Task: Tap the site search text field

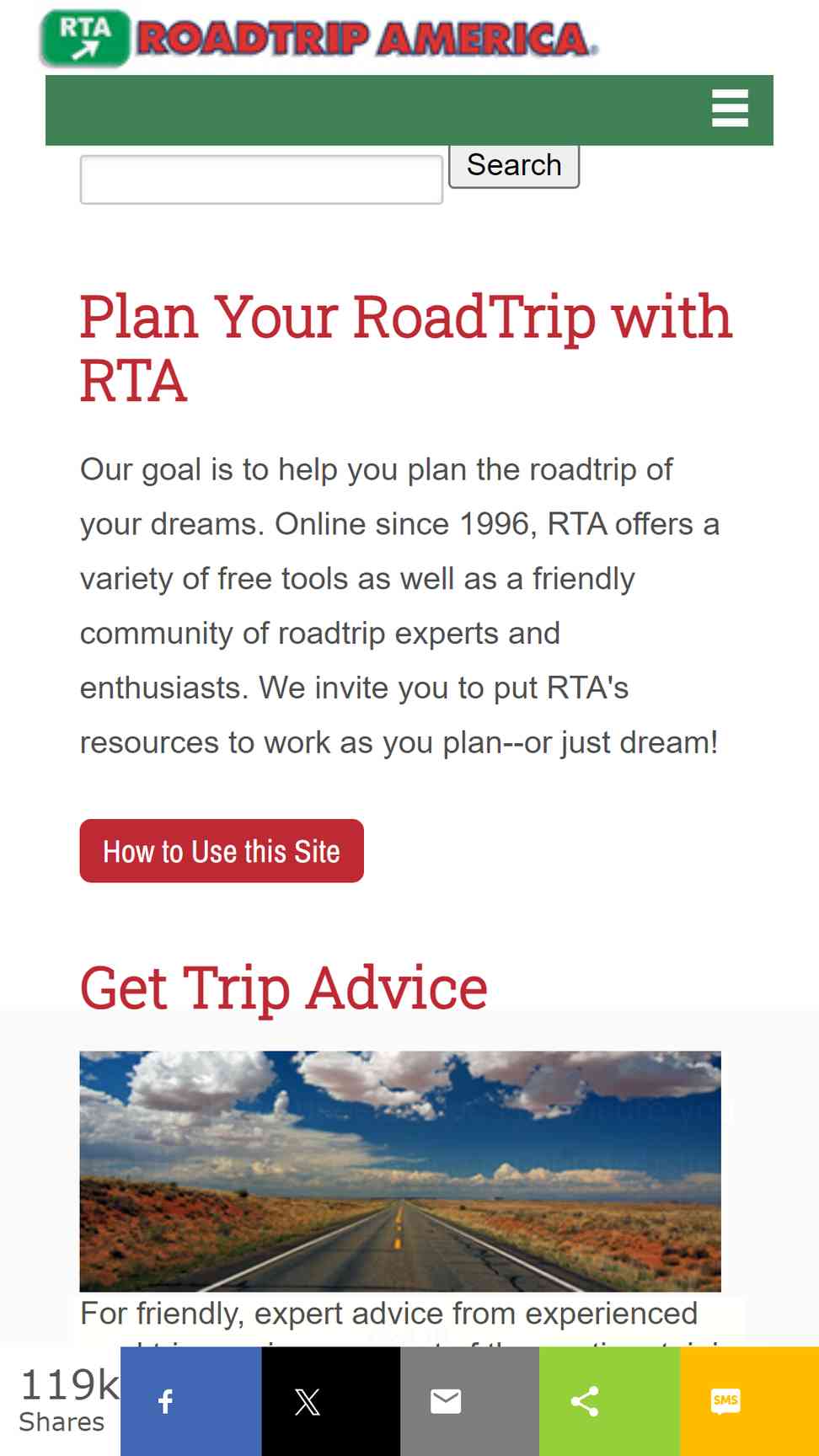Action: pyautogui.click(x=261, y=179)
